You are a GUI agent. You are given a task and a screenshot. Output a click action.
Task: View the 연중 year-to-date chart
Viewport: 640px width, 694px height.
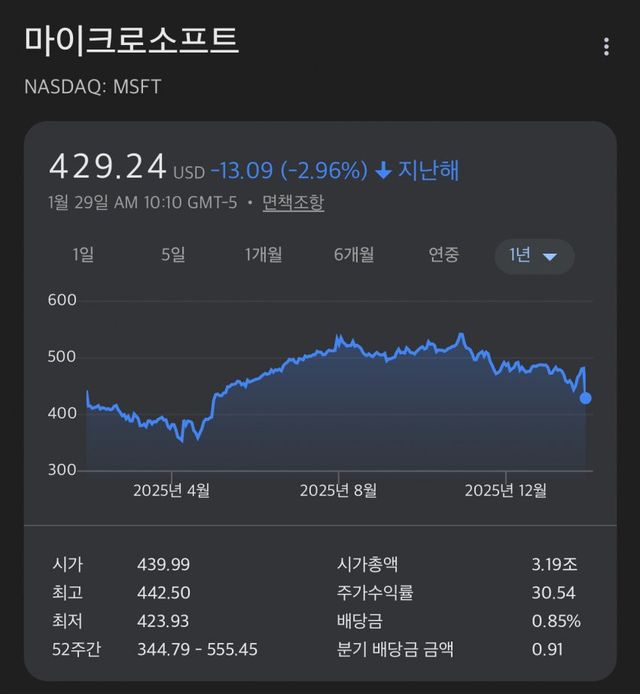pos(444,255)
